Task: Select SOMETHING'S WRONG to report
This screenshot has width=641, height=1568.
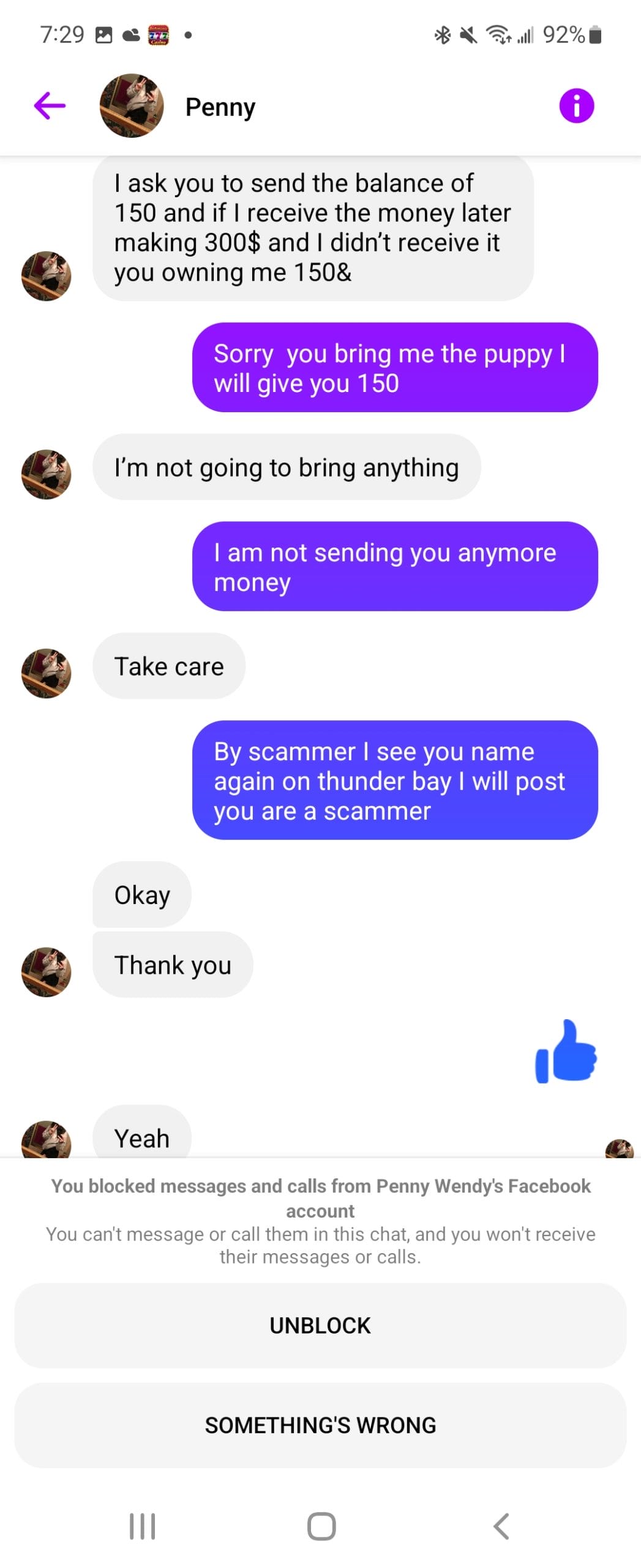Action: [320, 1425]
